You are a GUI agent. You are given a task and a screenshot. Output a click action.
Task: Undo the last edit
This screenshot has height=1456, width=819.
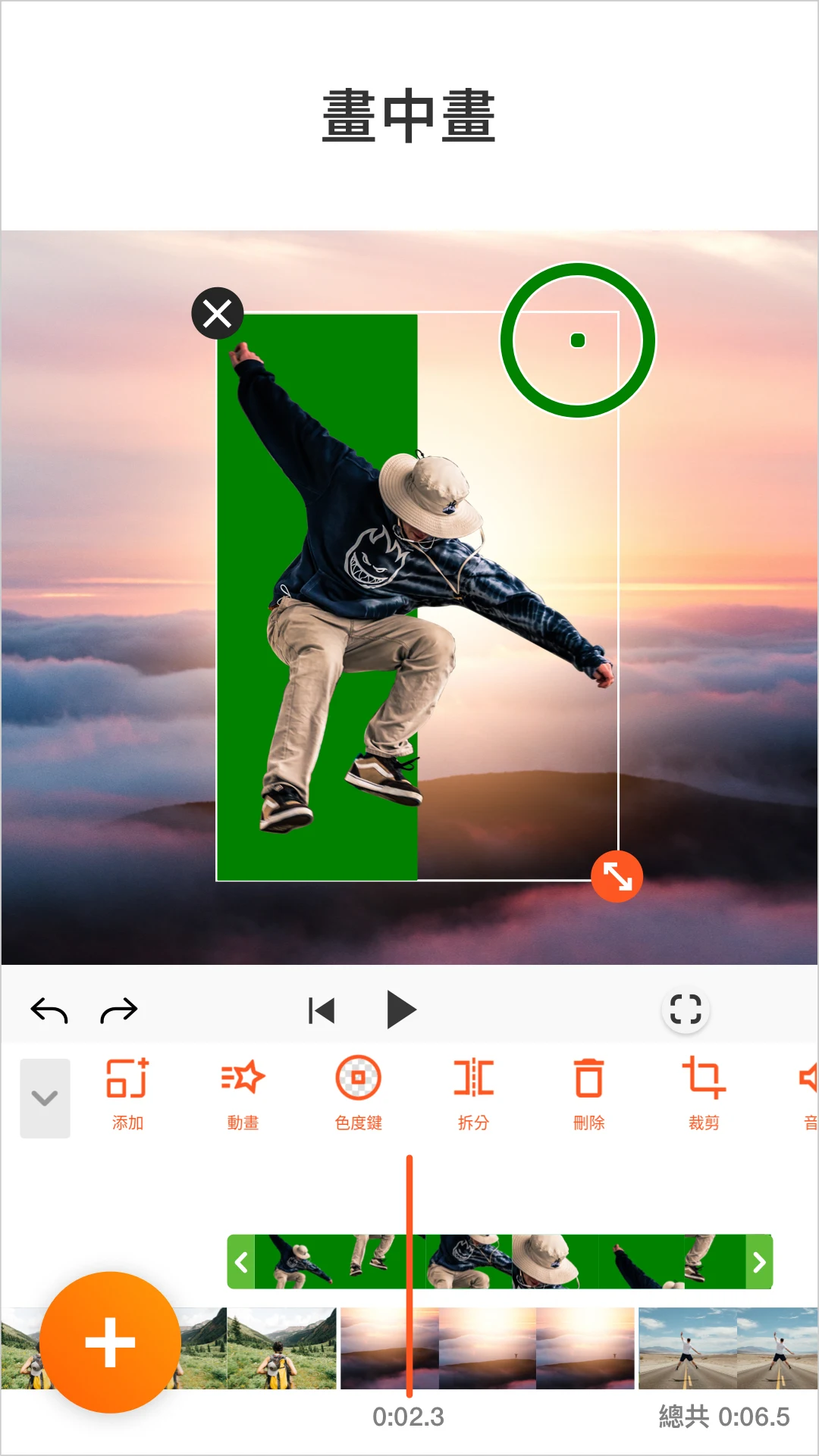(49, 1010)
